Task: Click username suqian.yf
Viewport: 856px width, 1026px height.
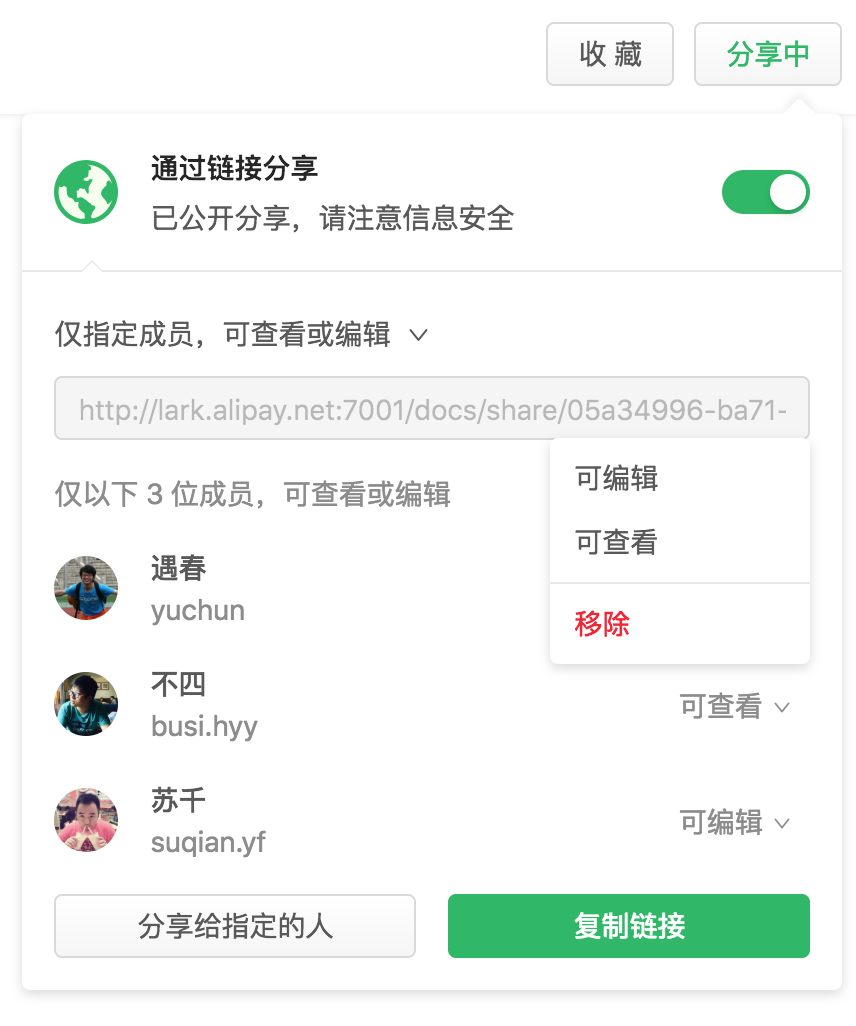Action: click(208, 842)
